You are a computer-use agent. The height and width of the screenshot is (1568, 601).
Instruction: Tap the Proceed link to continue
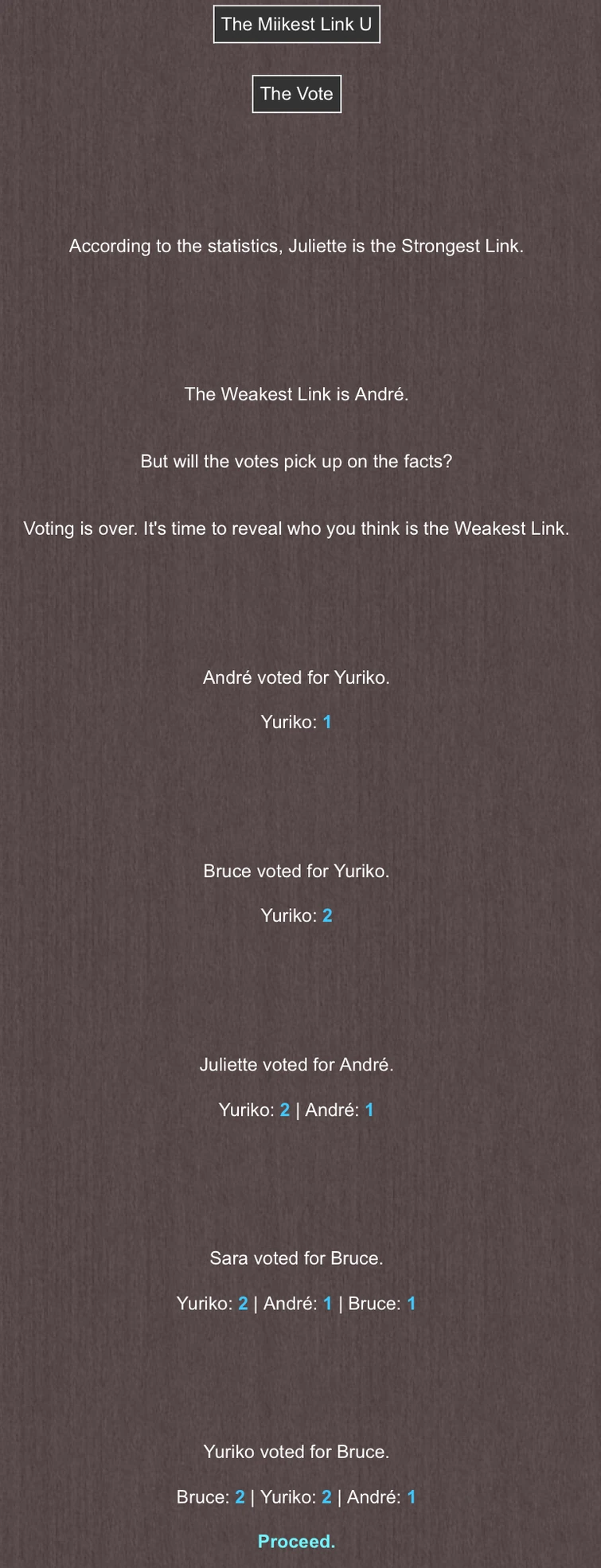pyautogui.click(x=296, y=1541)
